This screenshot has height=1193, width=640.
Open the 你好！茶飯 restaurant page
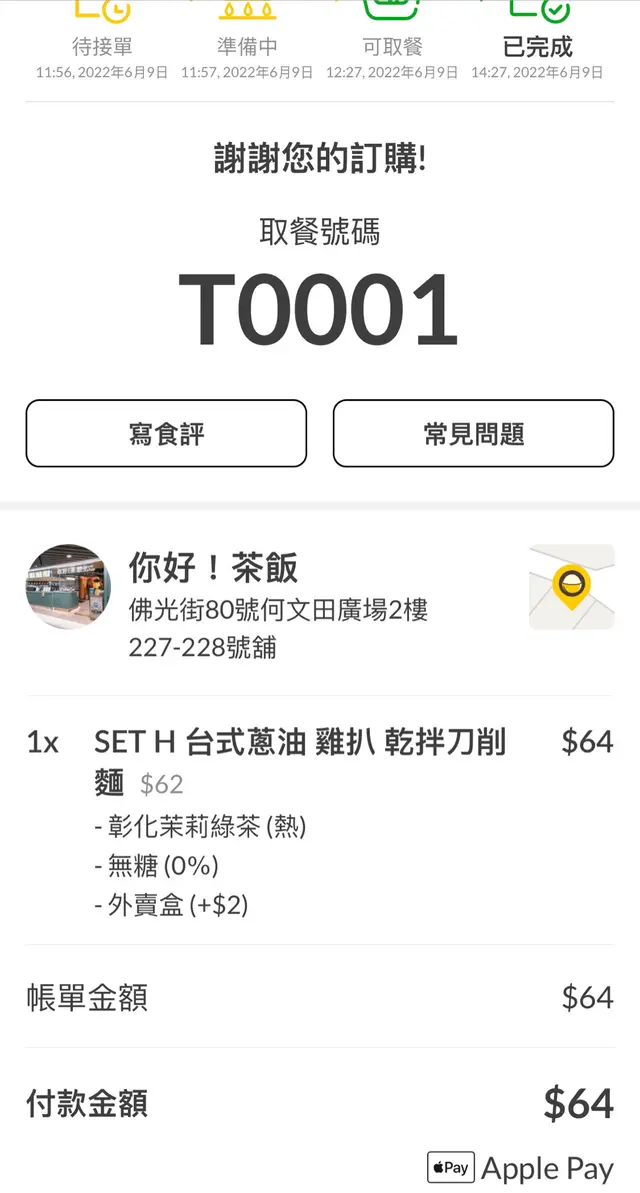(x=213, y=569)
